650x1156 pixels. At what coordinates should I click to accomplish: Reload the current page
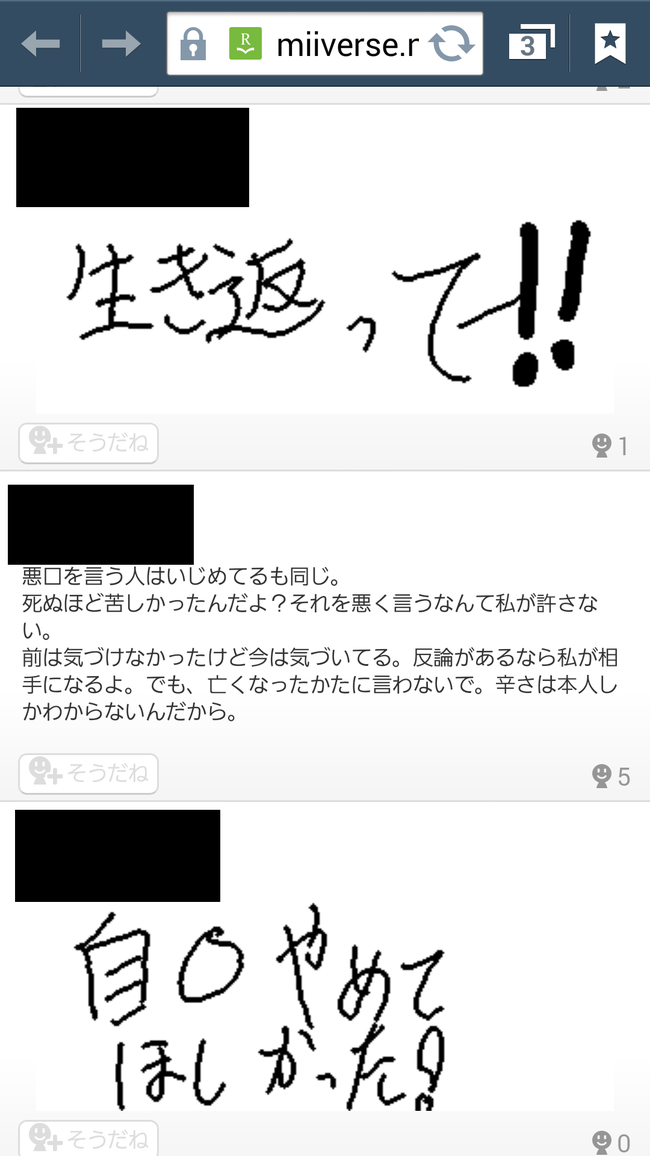coord(452,44)
